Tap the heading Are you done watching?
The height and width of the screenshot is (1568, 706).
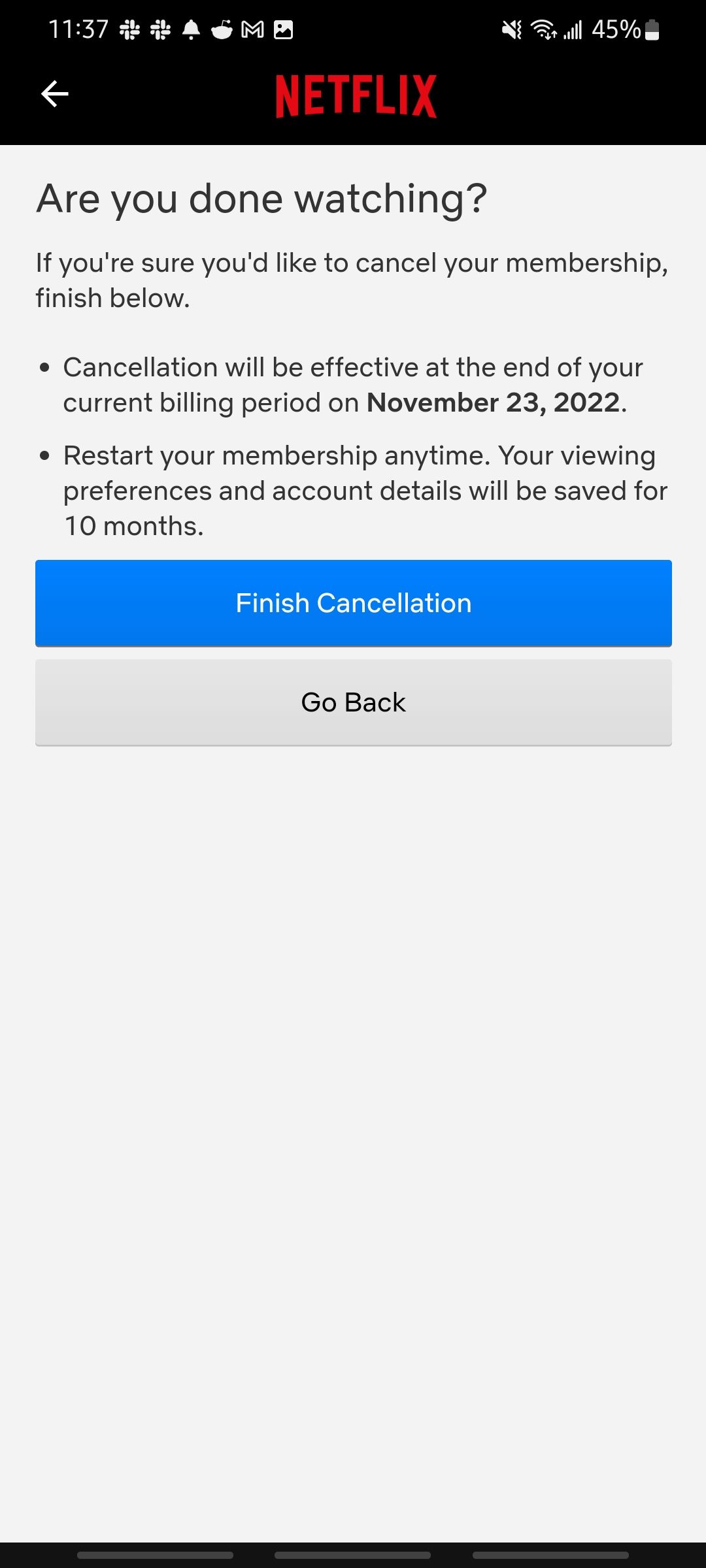(261, 198)
